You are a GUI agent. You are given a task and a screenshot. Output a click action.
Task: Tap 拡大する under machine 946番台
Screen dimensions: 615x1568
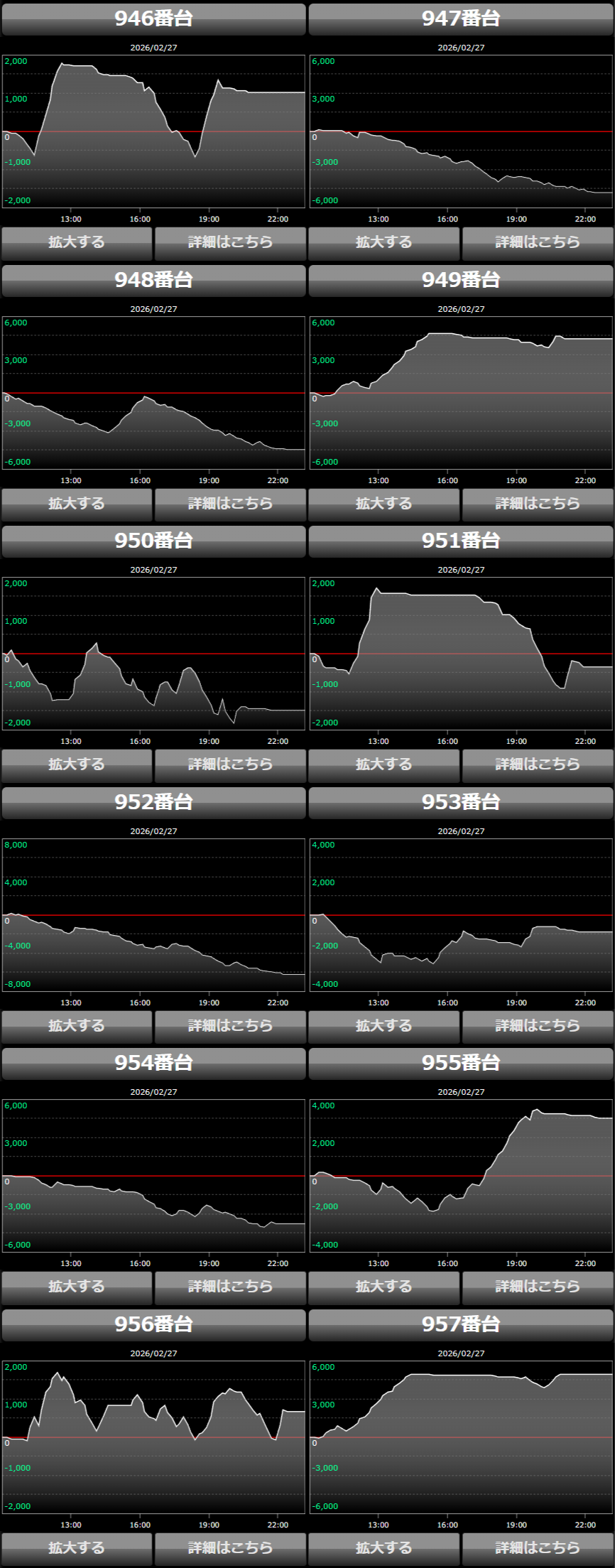tap(77, 242)
